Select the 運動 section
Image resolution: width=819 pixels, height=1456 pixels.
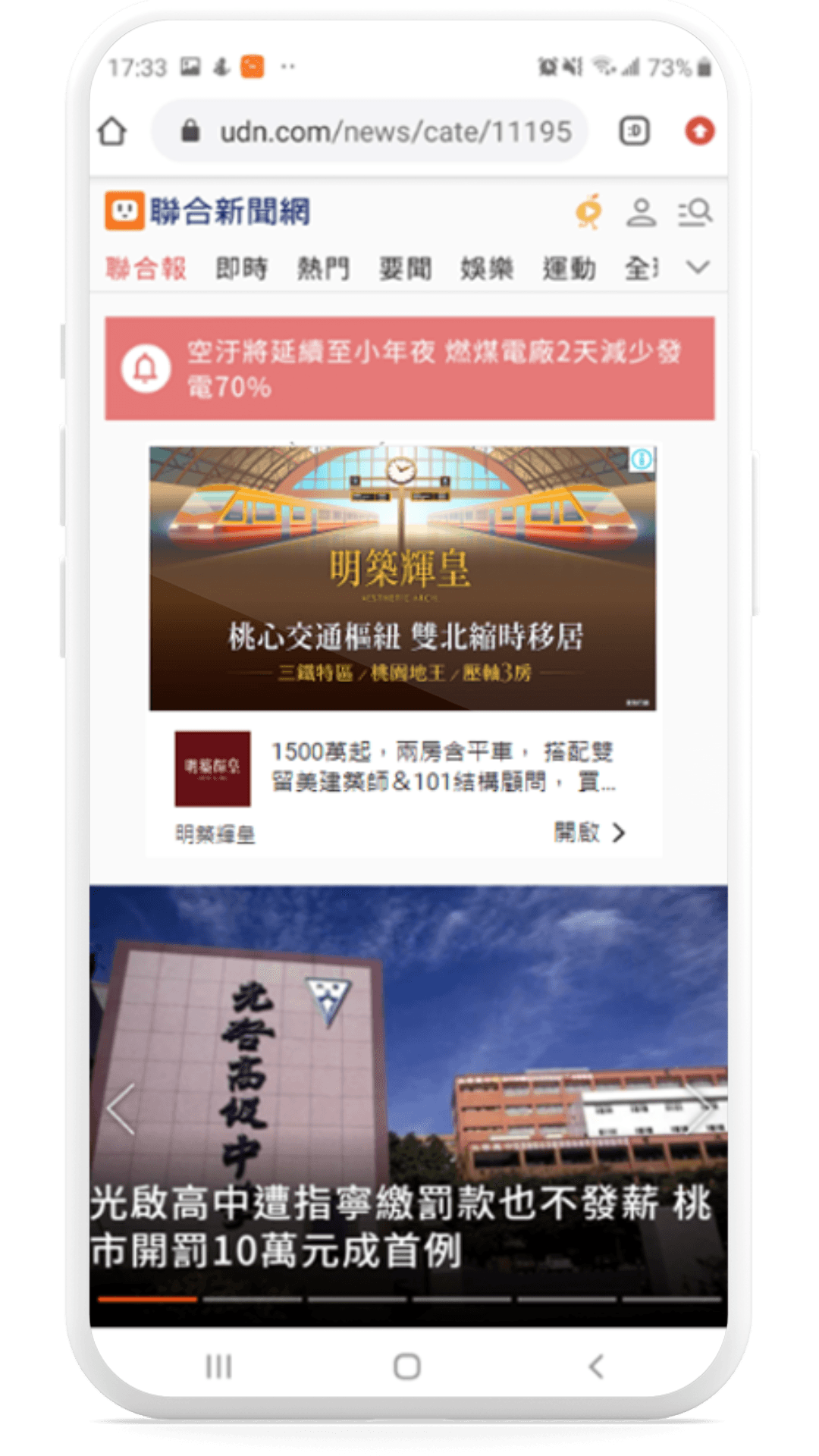click(x=571, y=268)
